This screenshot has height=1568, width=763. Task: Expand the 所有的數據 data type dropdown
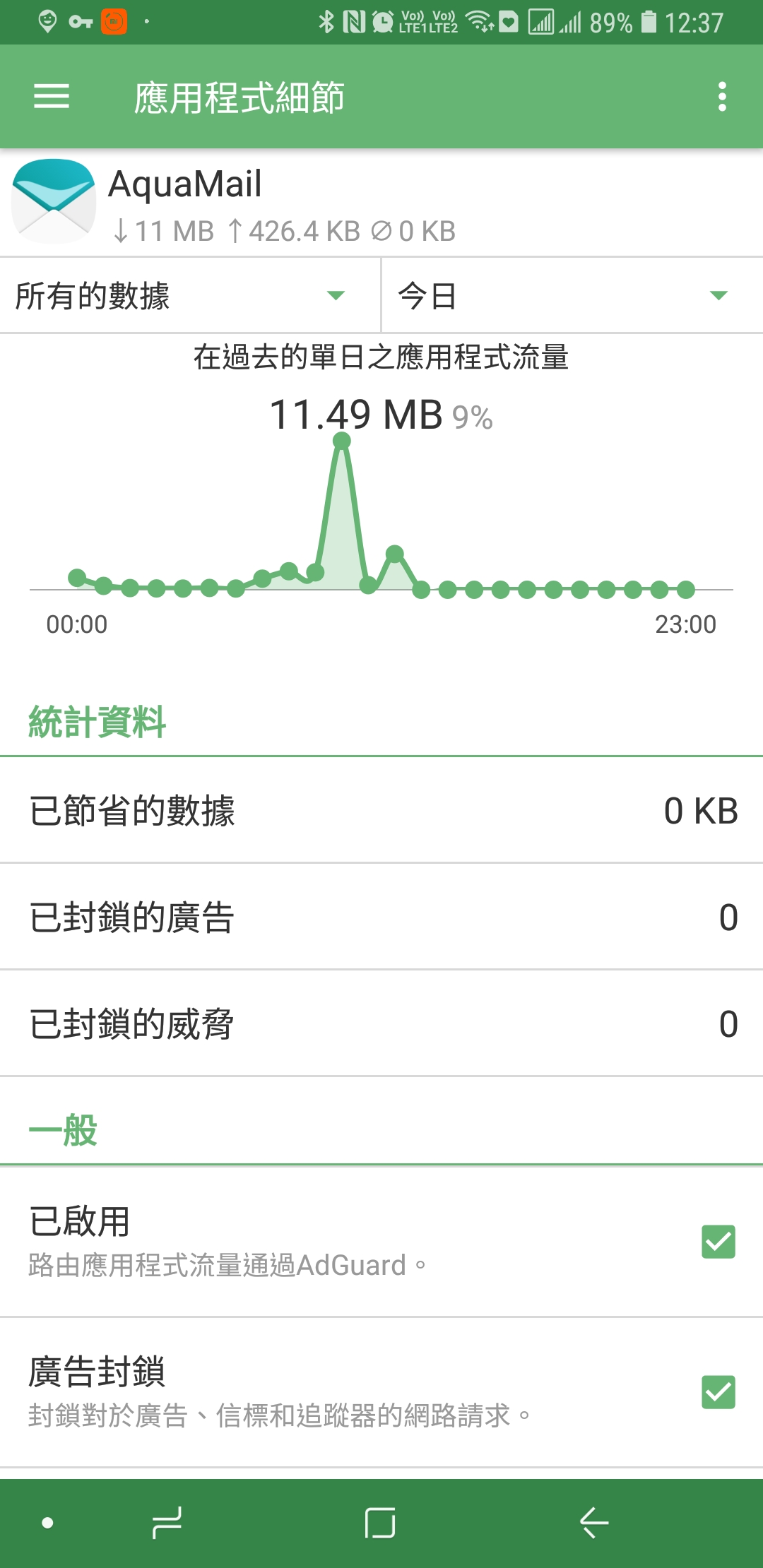[189, 295]
